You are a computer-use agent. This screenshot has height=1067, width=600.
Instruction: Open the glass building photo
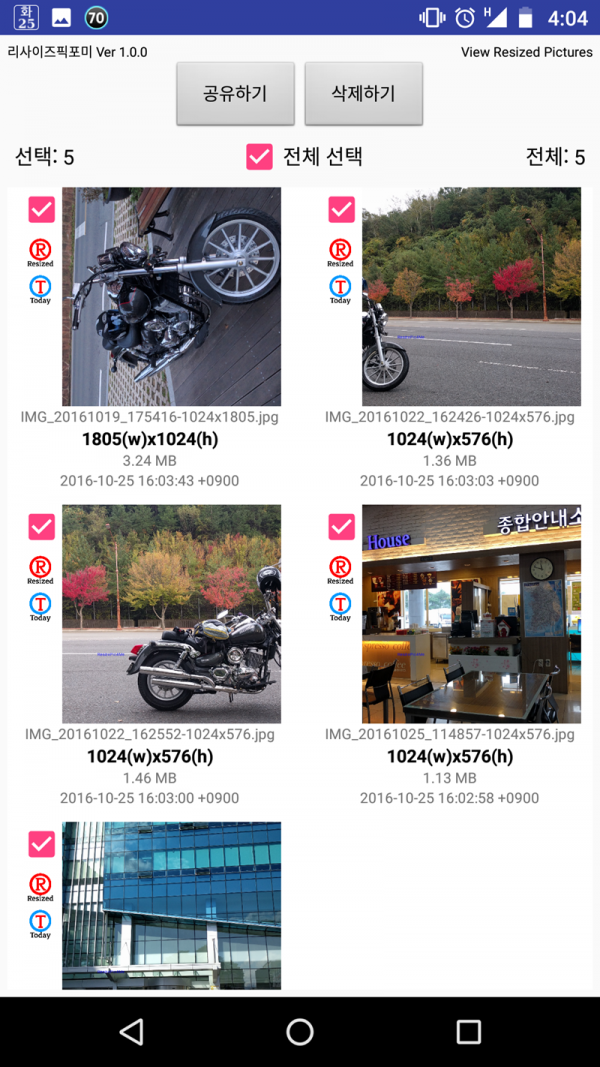coord(171,905)
